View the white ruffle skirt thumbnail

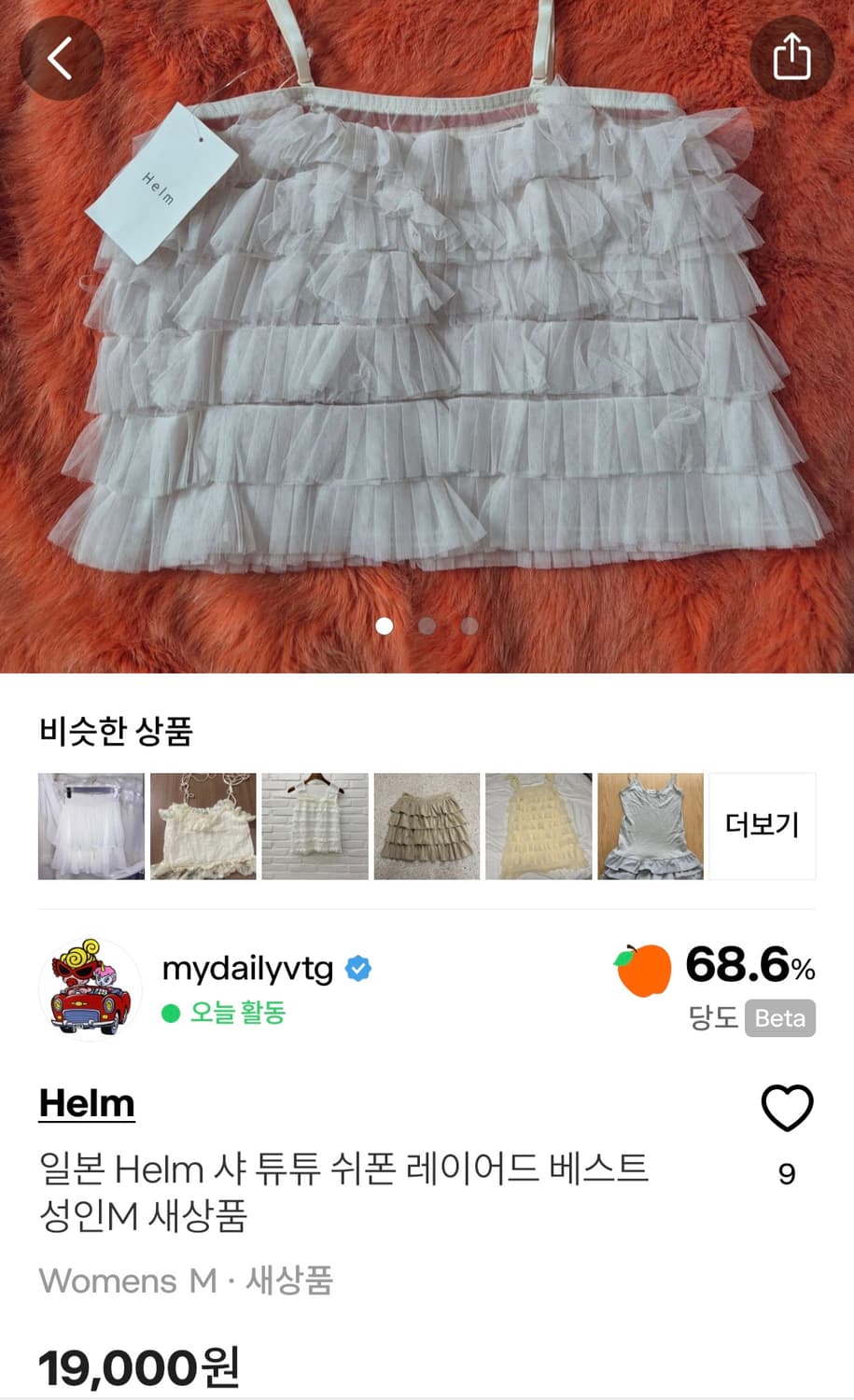(91, 825)
